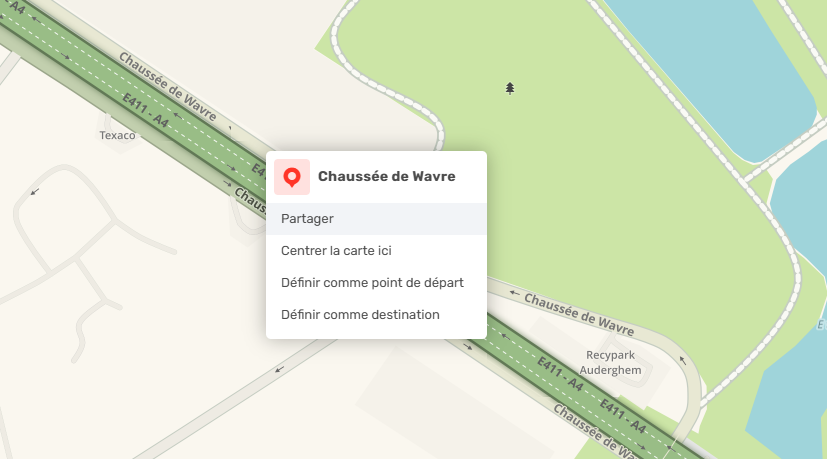The image size is (827, 459).
Task: Tap Définir comme destination option
Action: 360,314
